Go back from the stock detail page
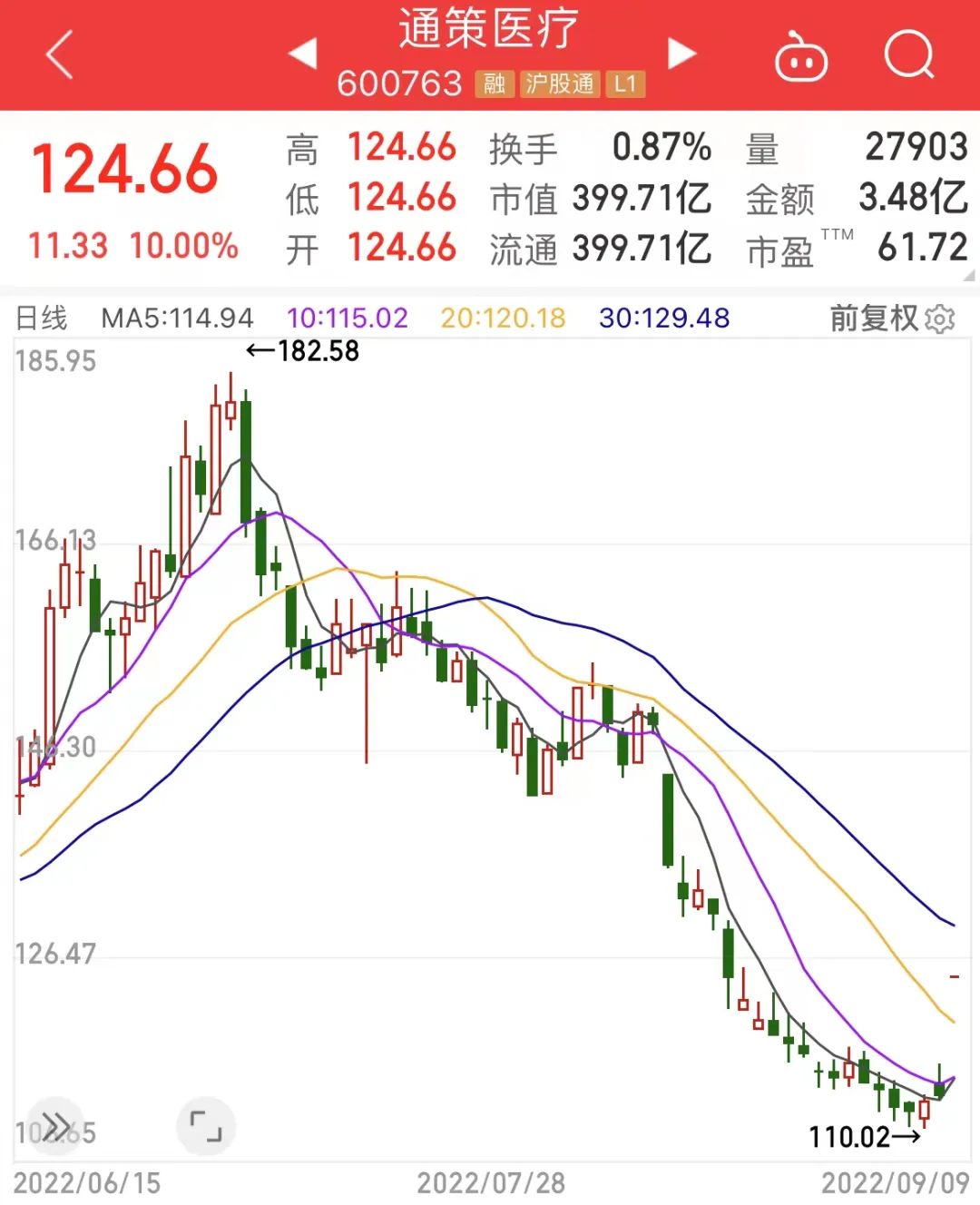Screen dimensions: 980x1205 (x=59, y=54)
